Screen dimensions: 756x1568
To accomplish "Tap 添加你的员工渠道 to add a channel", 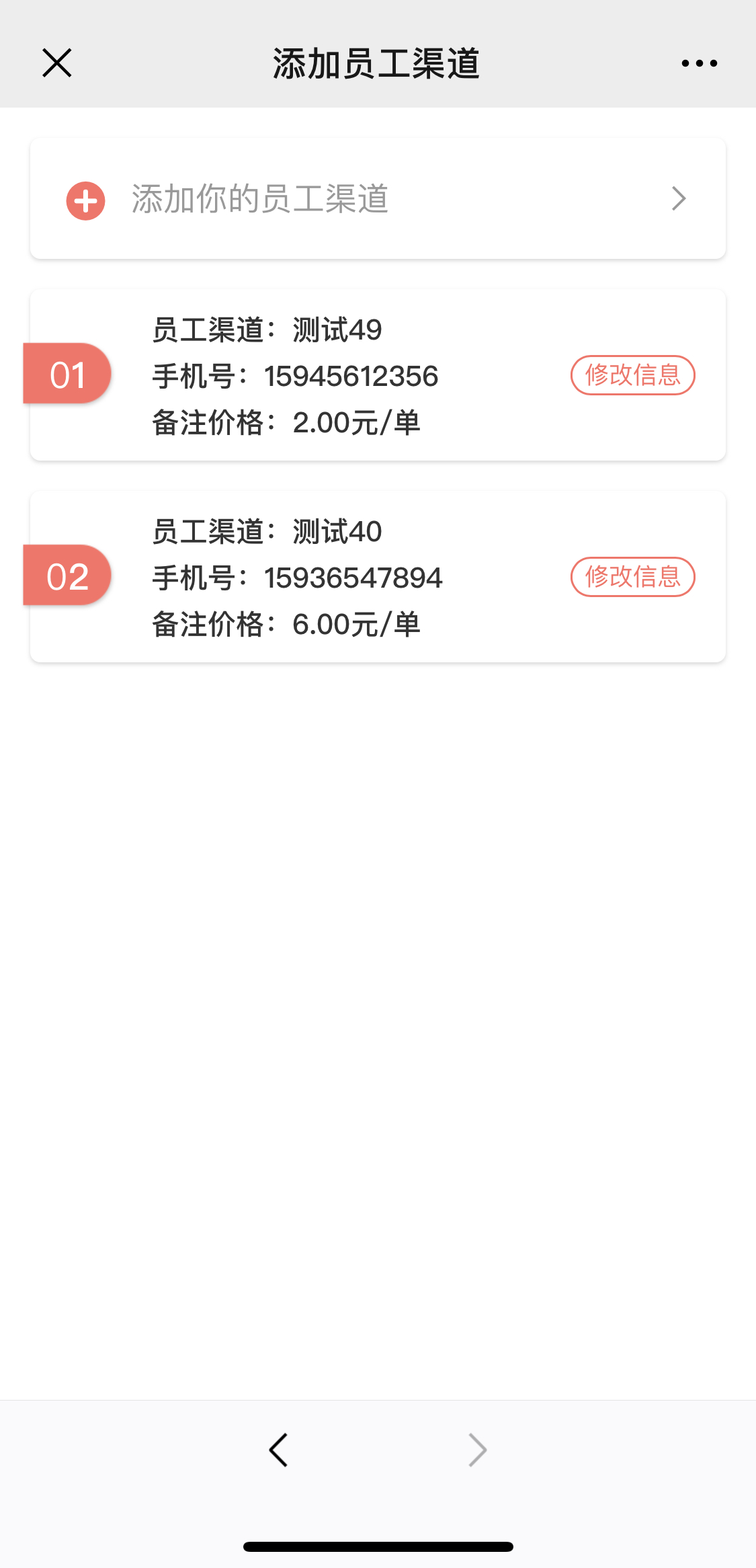I will pyautogui.click(x=377, y=199).
